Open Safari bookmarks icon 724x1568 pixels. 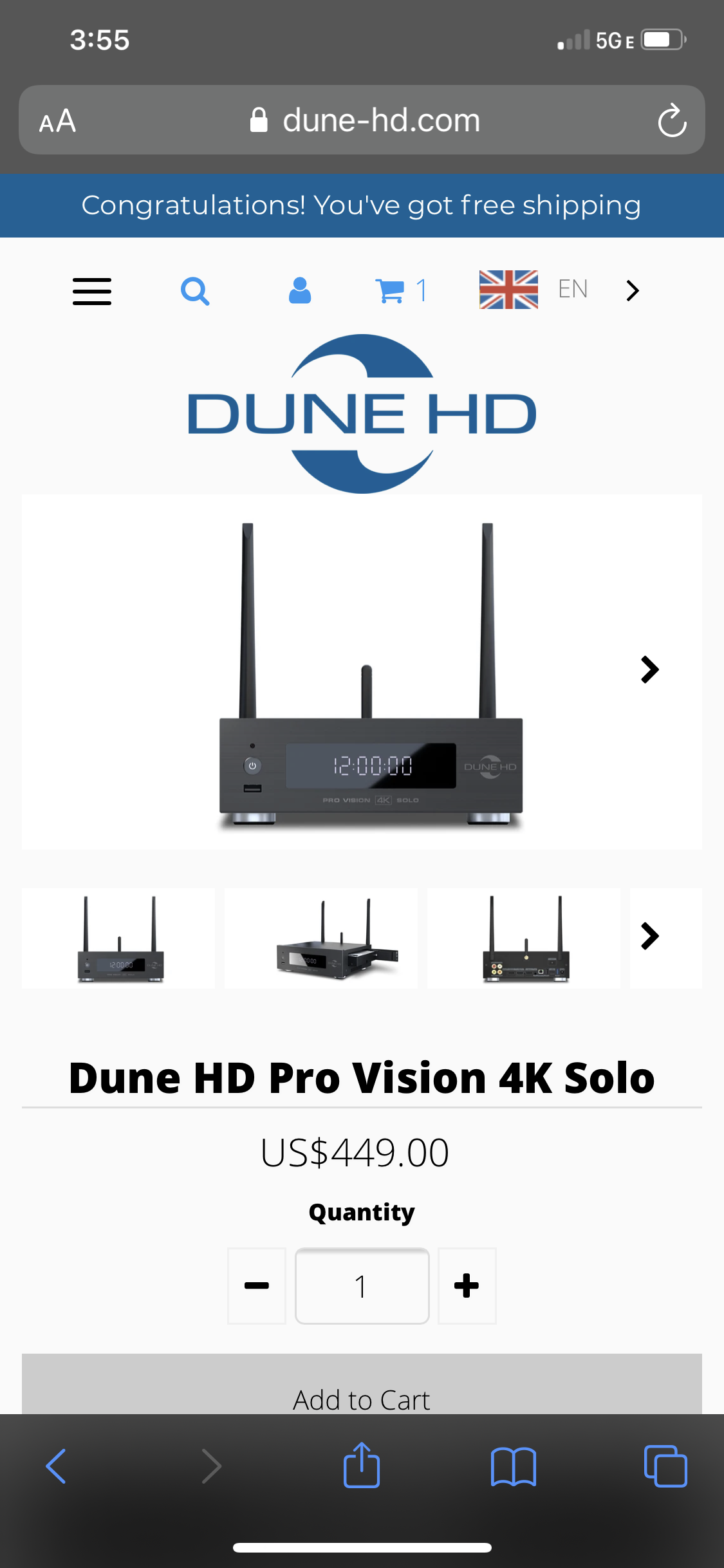(x=514, y=1465)
